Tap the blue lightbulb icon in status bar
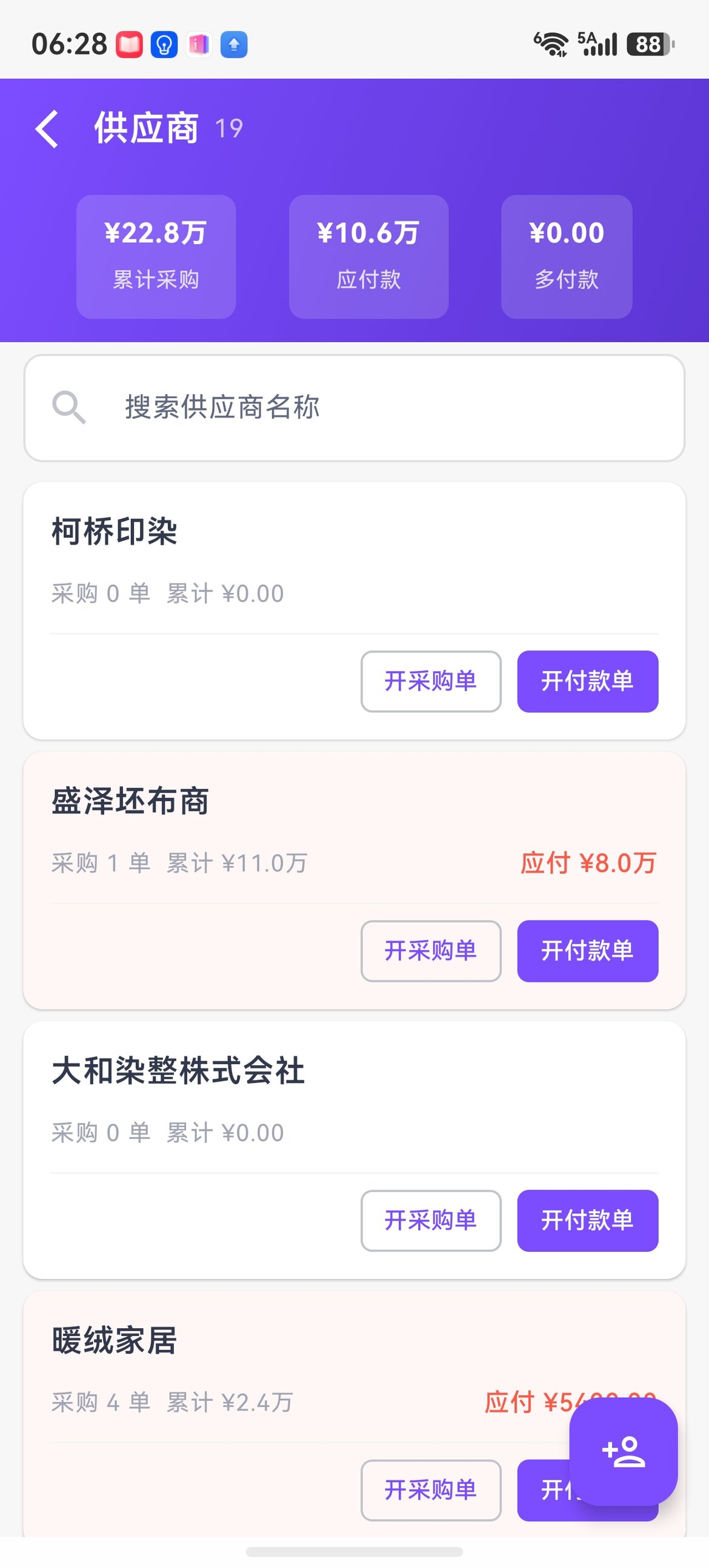The width and height of the screenshot is (709, 1568). [164, 44]
